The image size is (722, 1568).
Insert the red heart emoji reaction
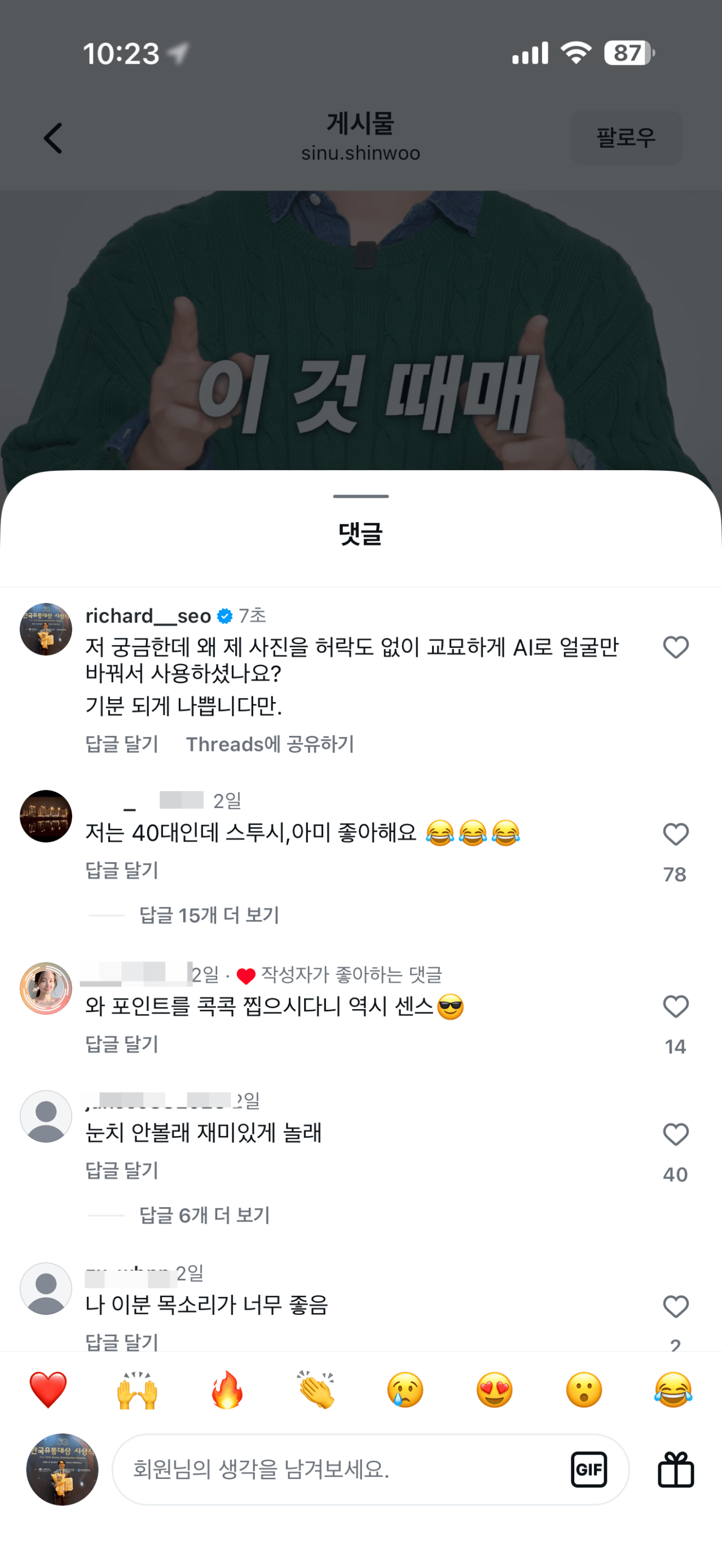48,1390
